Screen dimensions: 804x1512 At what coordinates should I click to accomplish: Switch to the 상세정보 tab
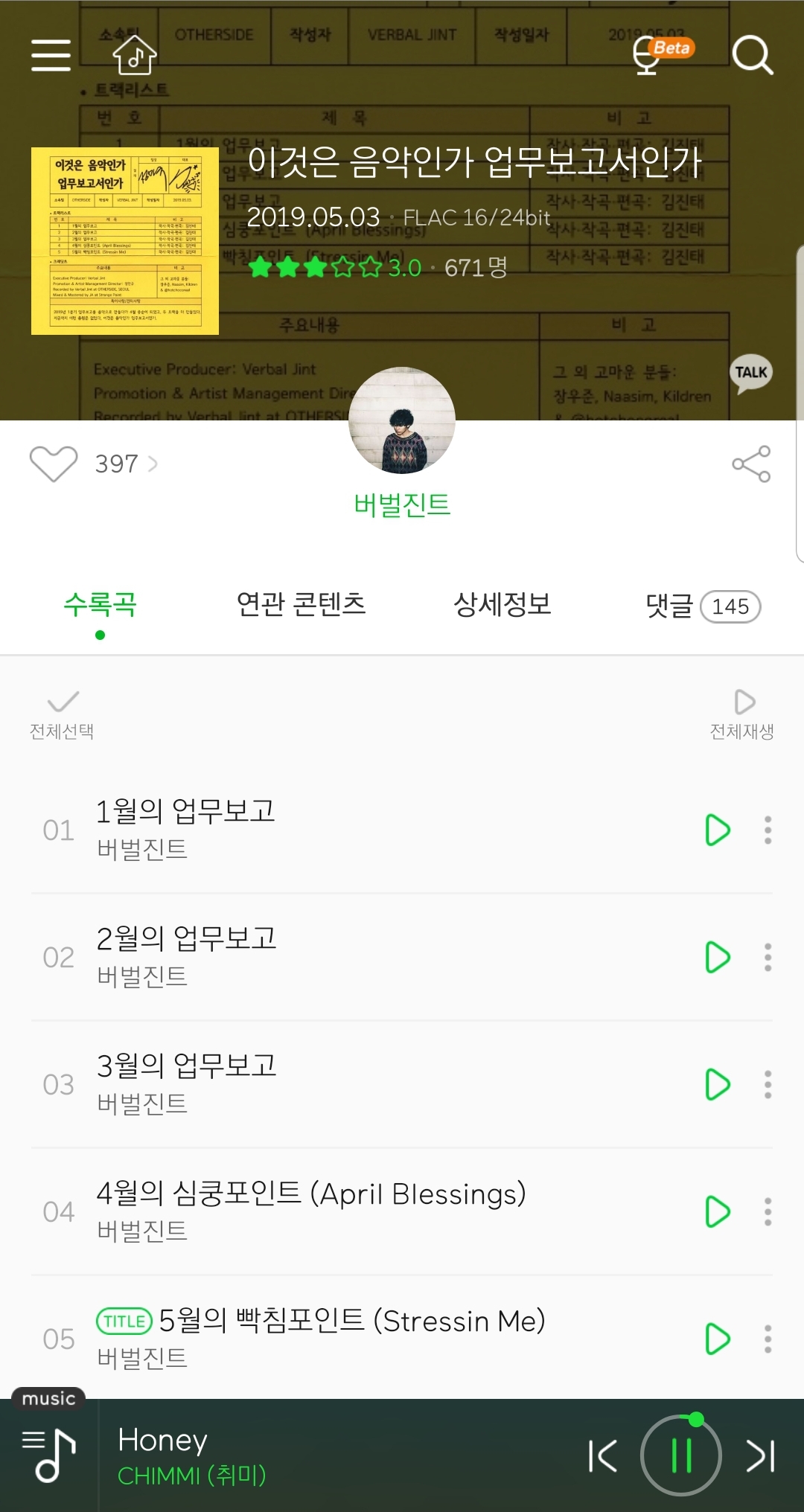(502, 604)
